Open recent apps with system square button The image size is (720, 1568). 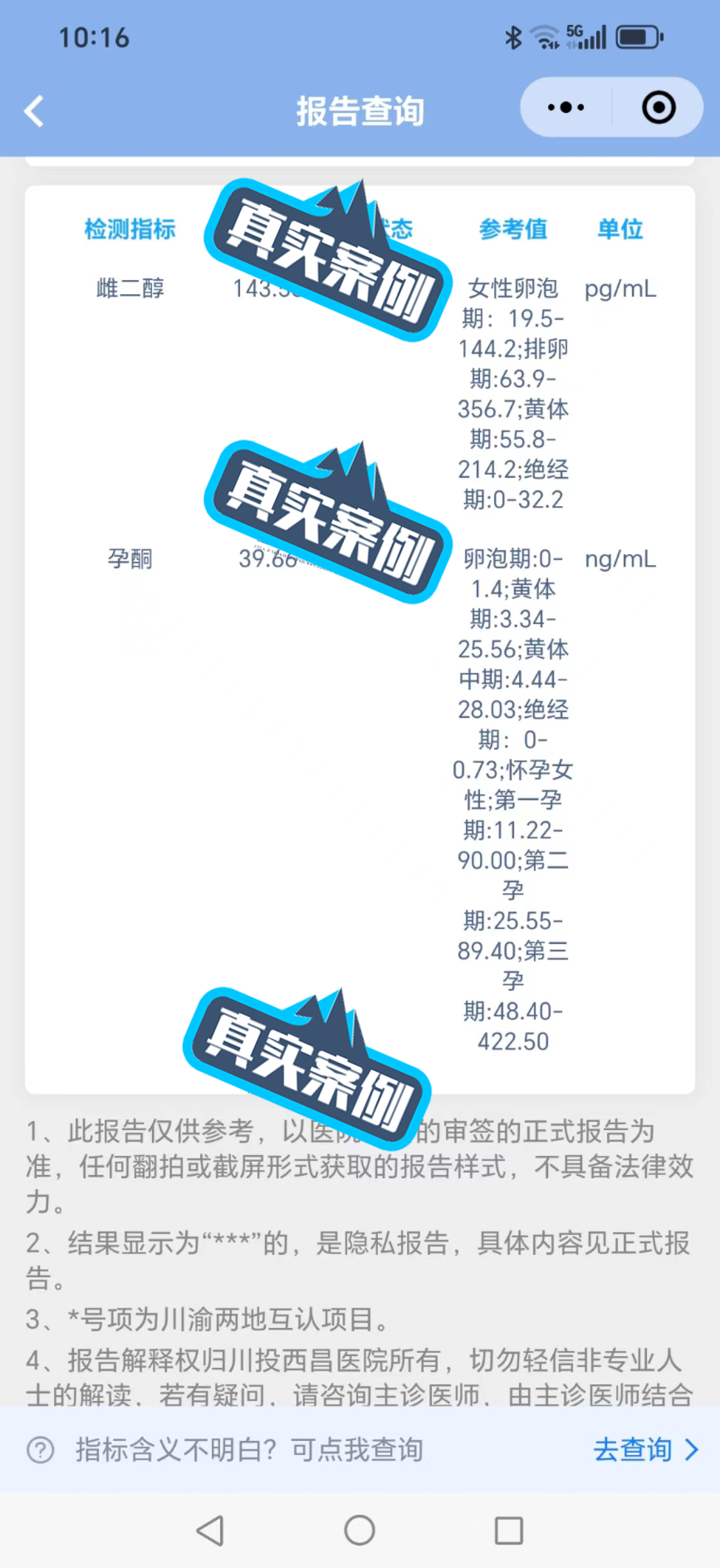[508, 1530]
